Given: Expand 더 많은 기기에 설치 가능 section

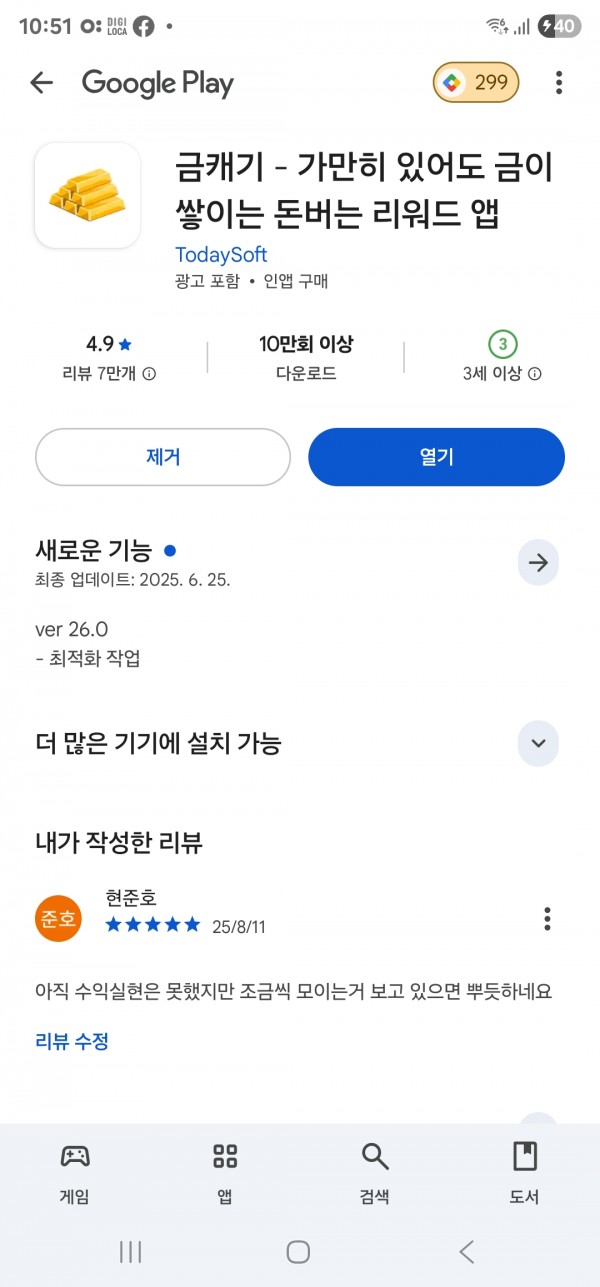Looking at the screenshot, I should (538, 743).
